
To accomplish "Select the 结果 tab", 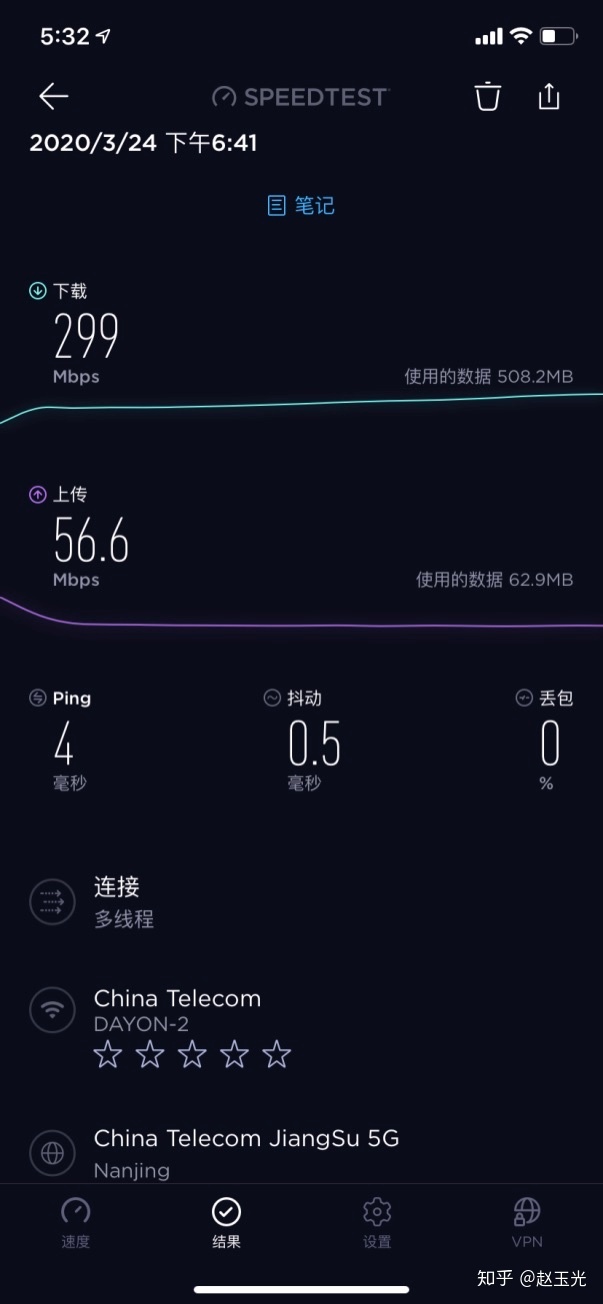I will click(x=226, y=1223).
